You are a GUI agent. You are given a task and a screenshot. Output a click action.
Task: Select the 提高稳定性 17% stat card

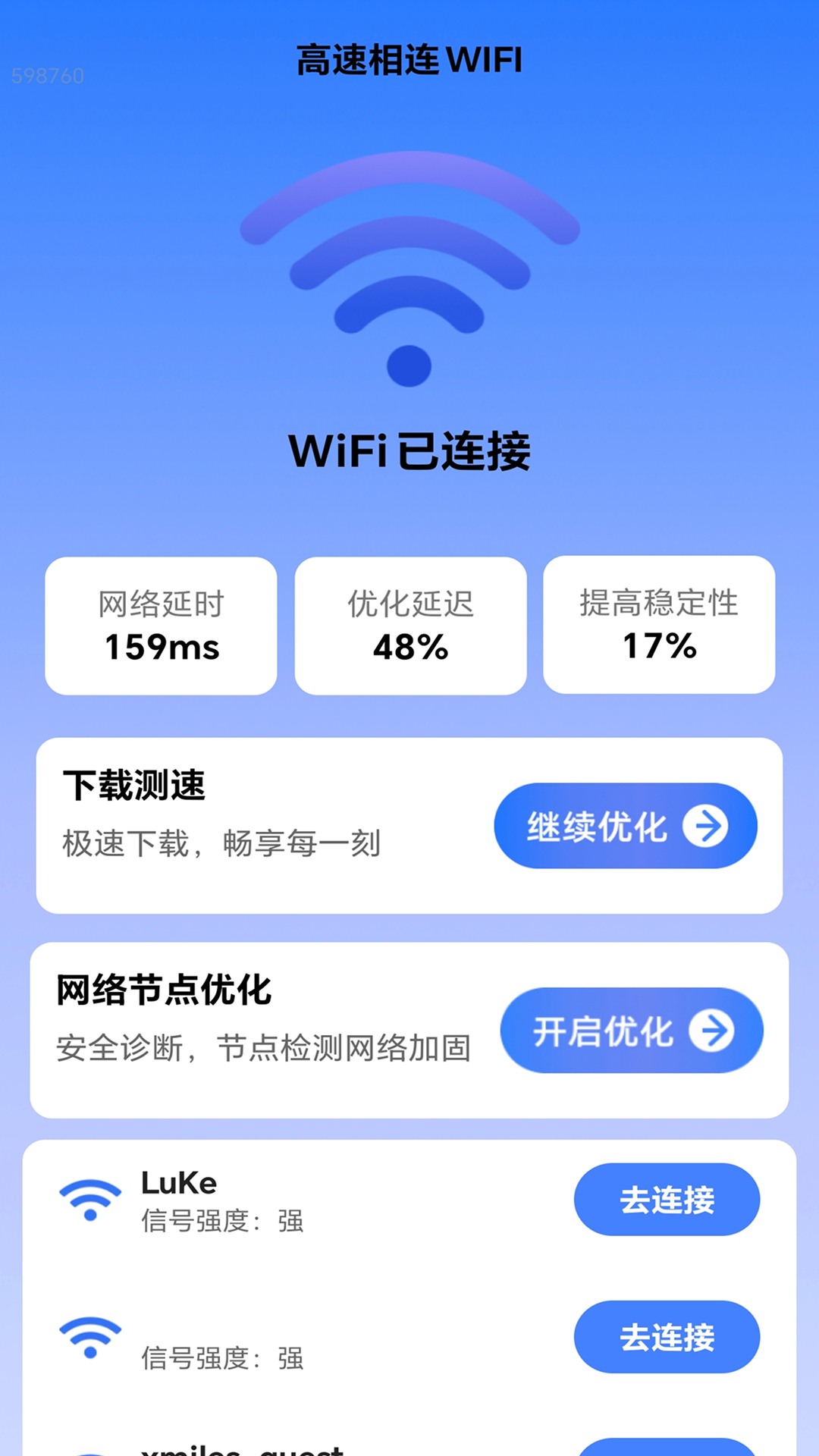pos(658,626)
